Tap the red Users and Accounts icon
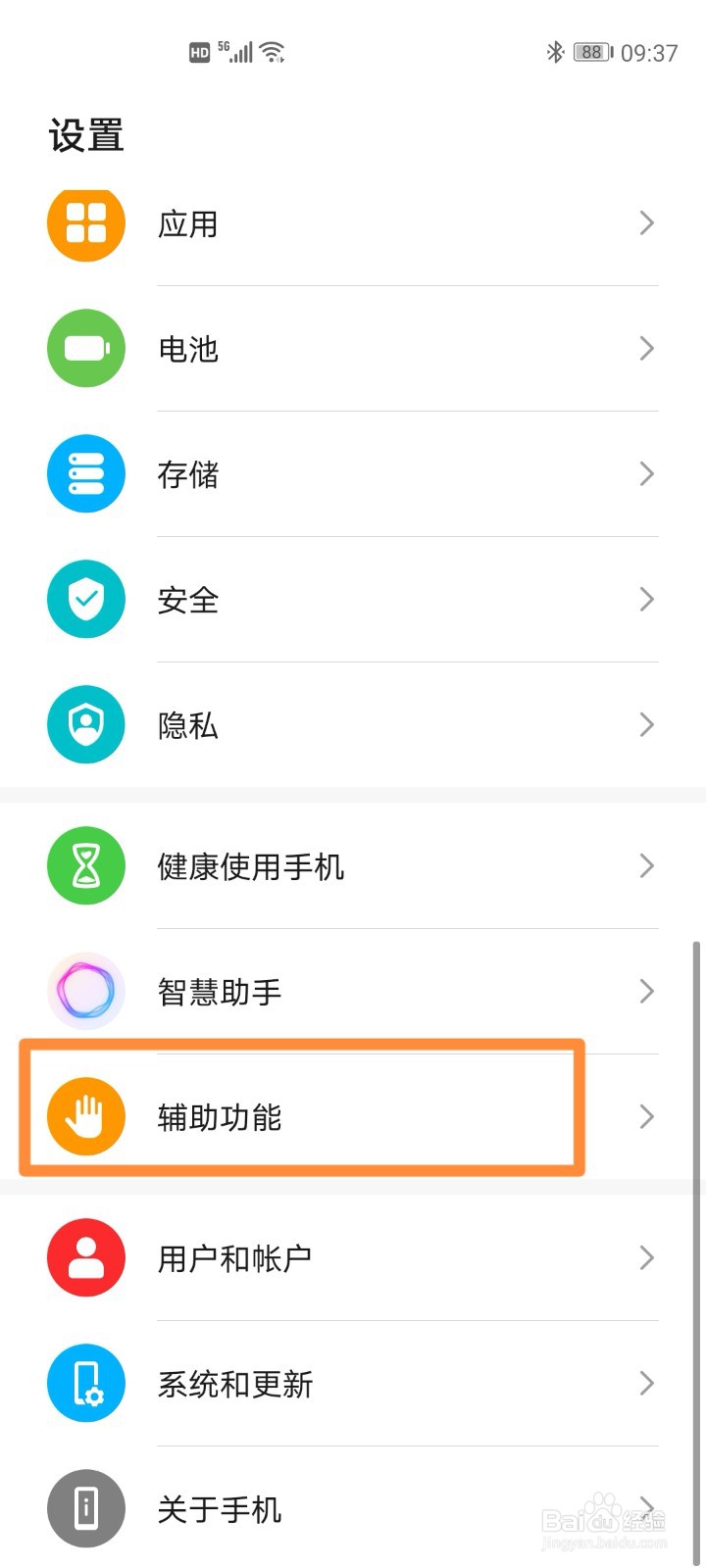Screen dimensions: 706x1568 click(x=85, y=1258)
